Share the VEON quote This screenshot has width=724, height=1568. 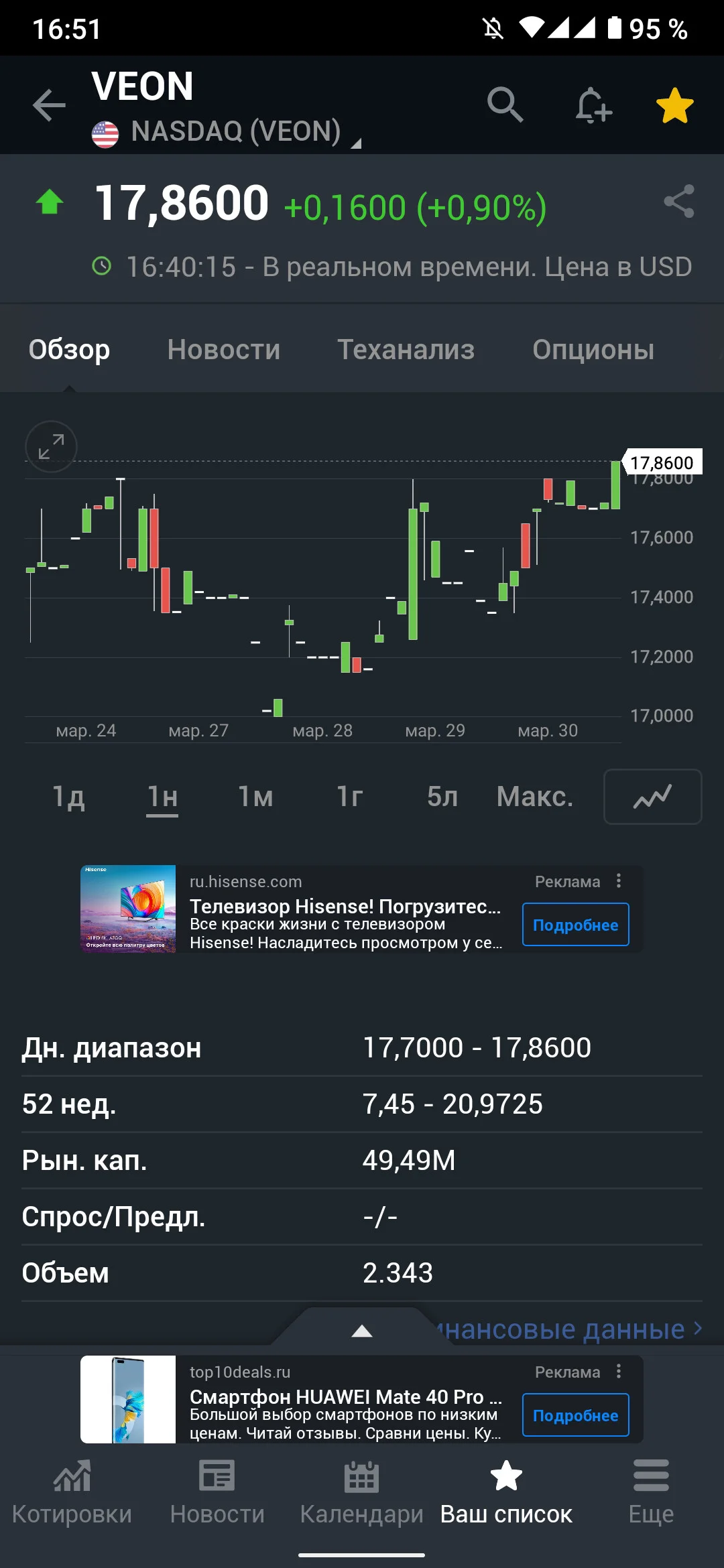coord(678,201)
